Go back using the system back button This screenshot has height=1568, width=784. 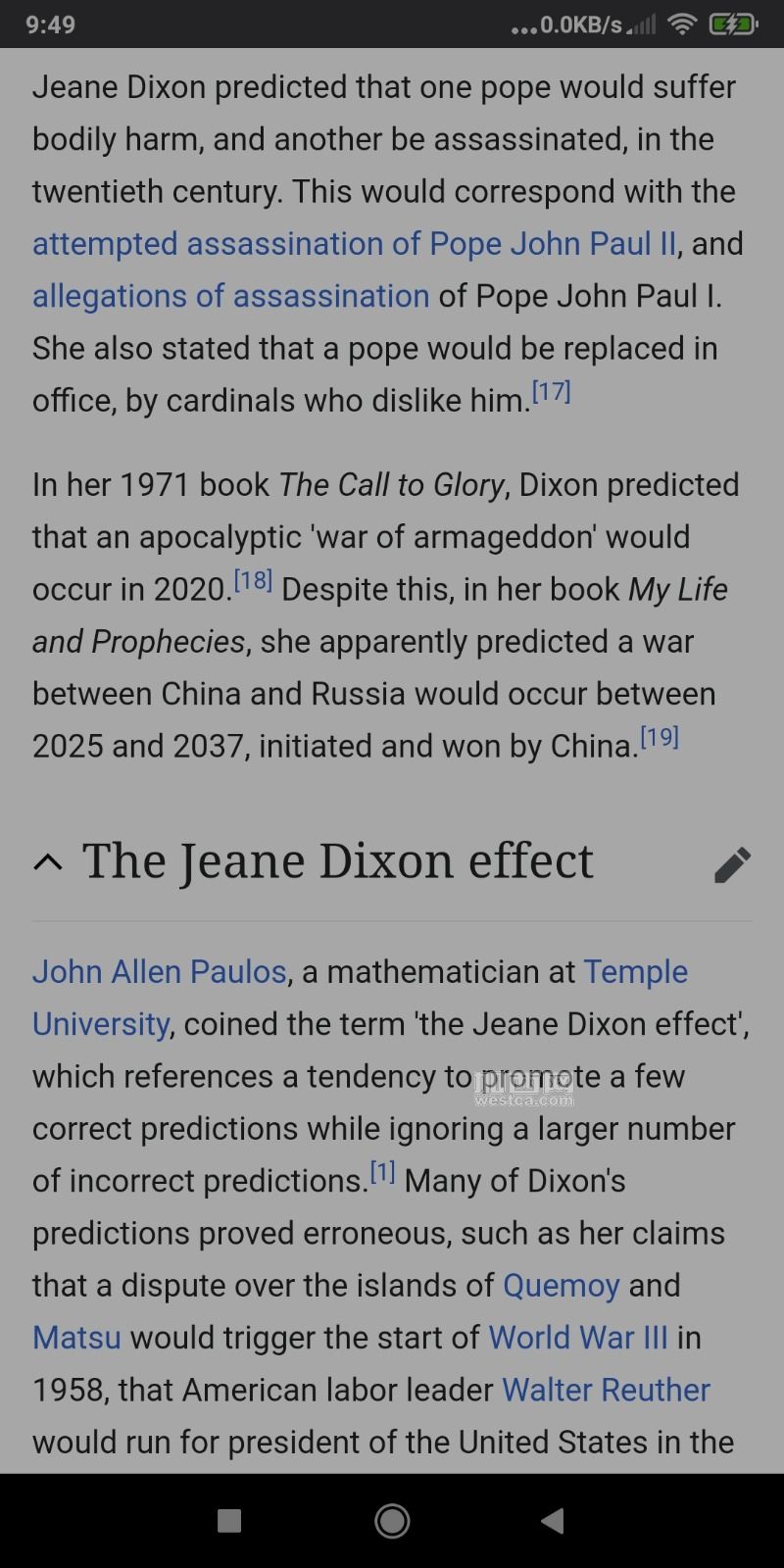point(553,1521)
